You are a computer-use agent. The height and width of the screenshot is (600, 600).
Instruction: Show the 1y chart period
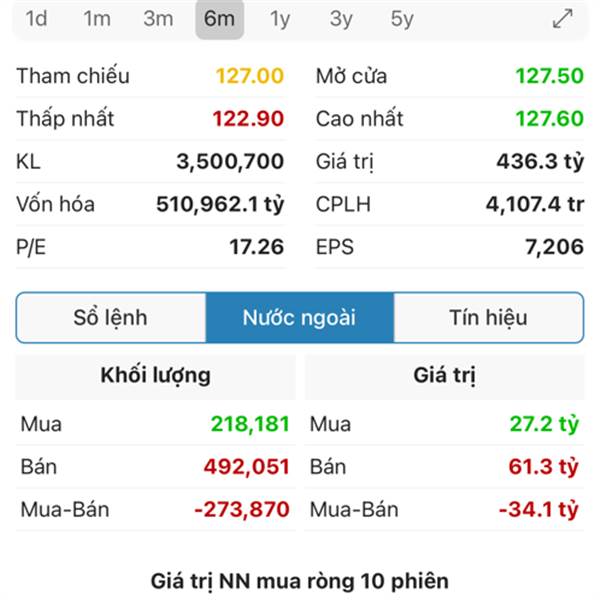click(280, 19)
